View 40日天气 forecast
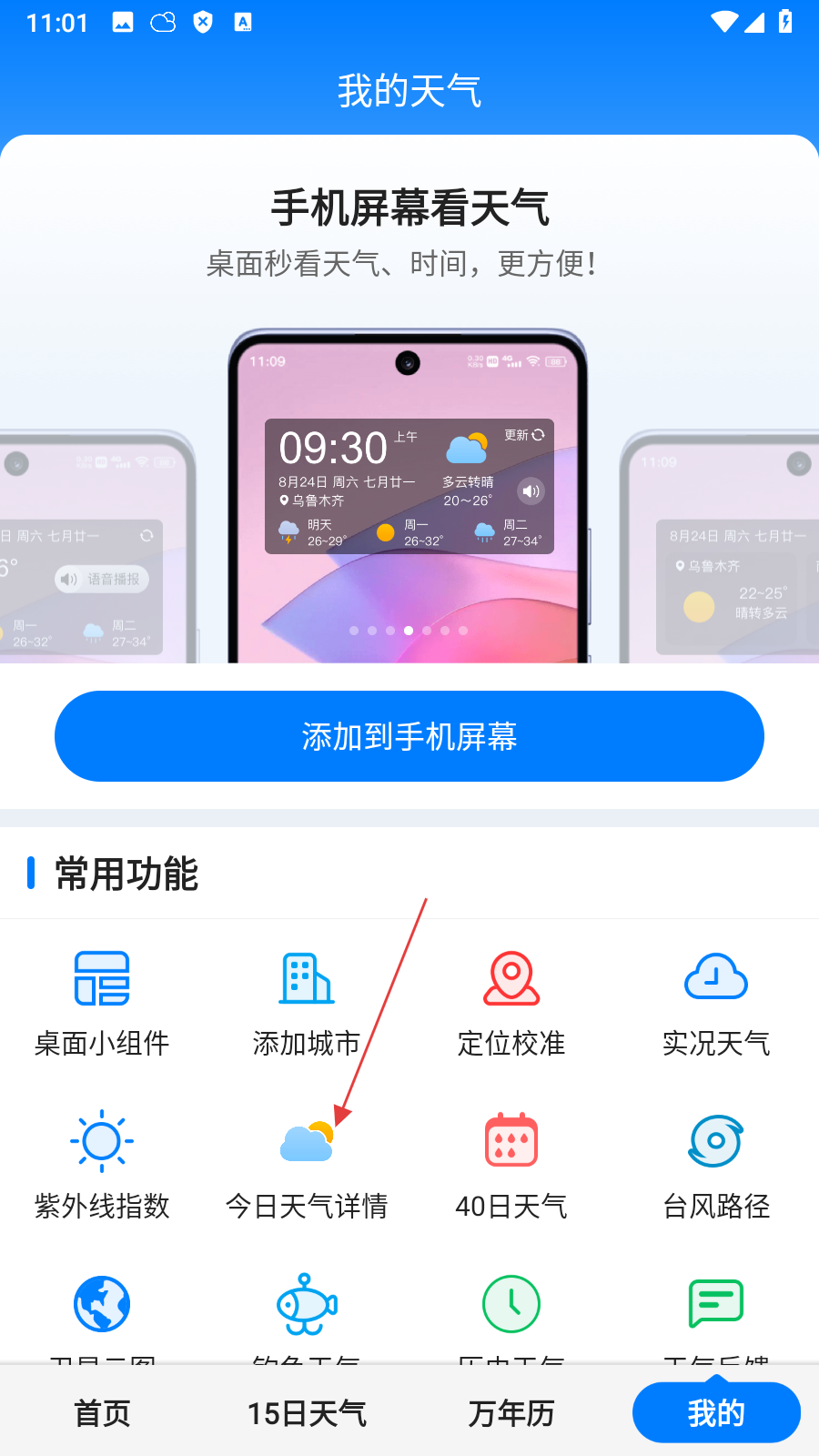 511,1166
